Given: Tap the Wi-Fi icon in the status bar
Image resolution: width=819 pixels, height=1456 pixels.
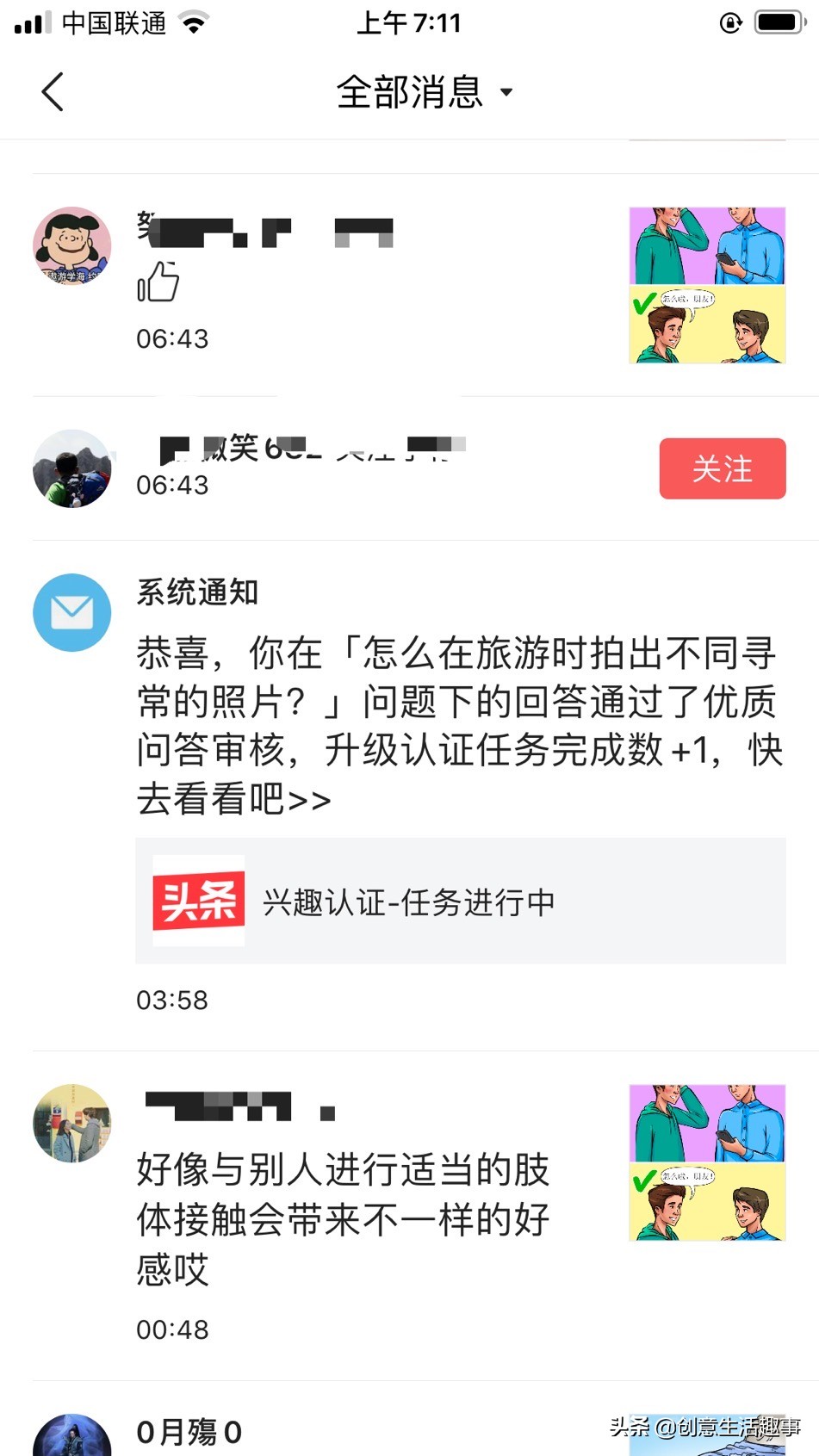Looking at the screenshot, I should click(195, 22).
